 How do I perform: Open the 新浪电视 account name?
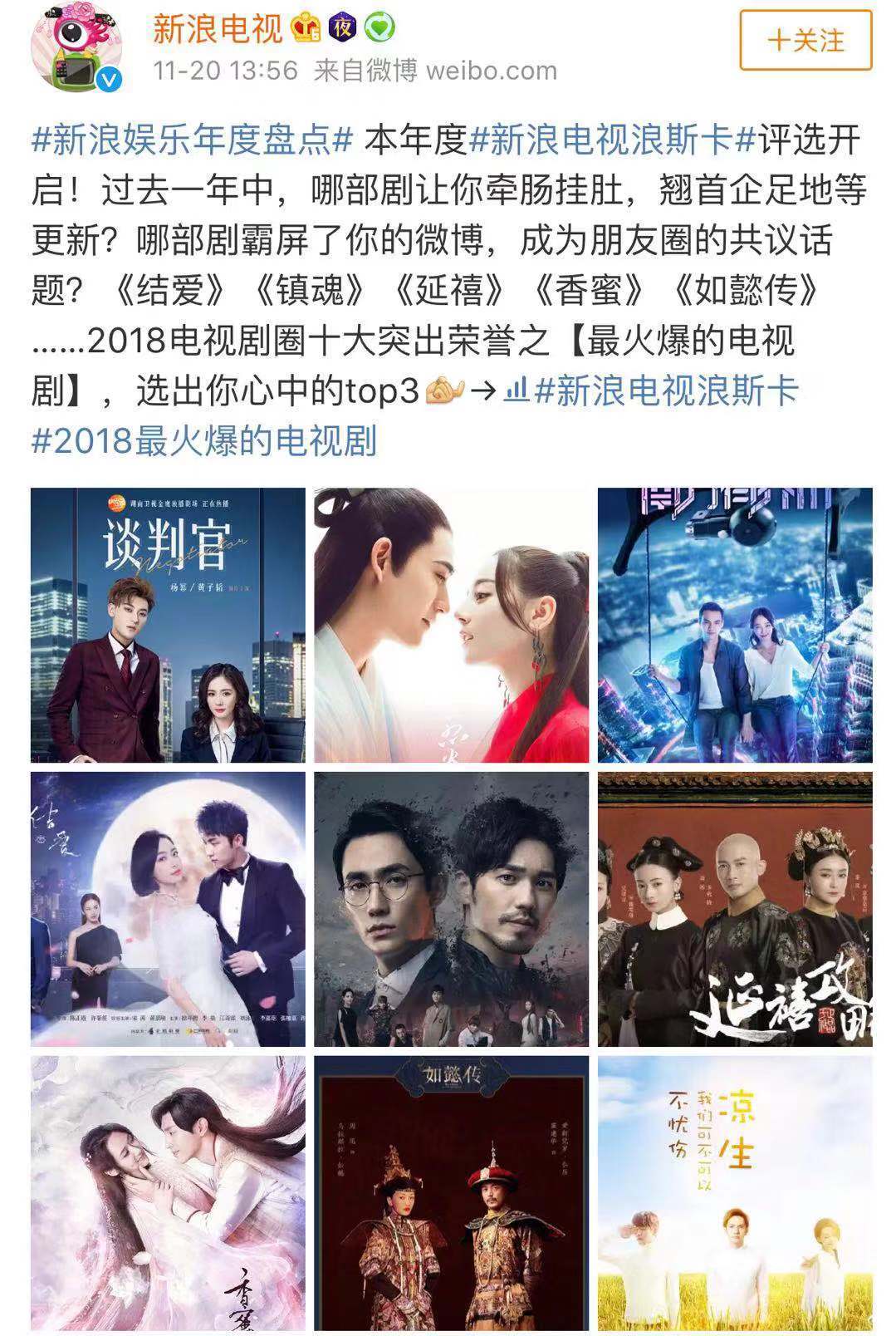218,30
